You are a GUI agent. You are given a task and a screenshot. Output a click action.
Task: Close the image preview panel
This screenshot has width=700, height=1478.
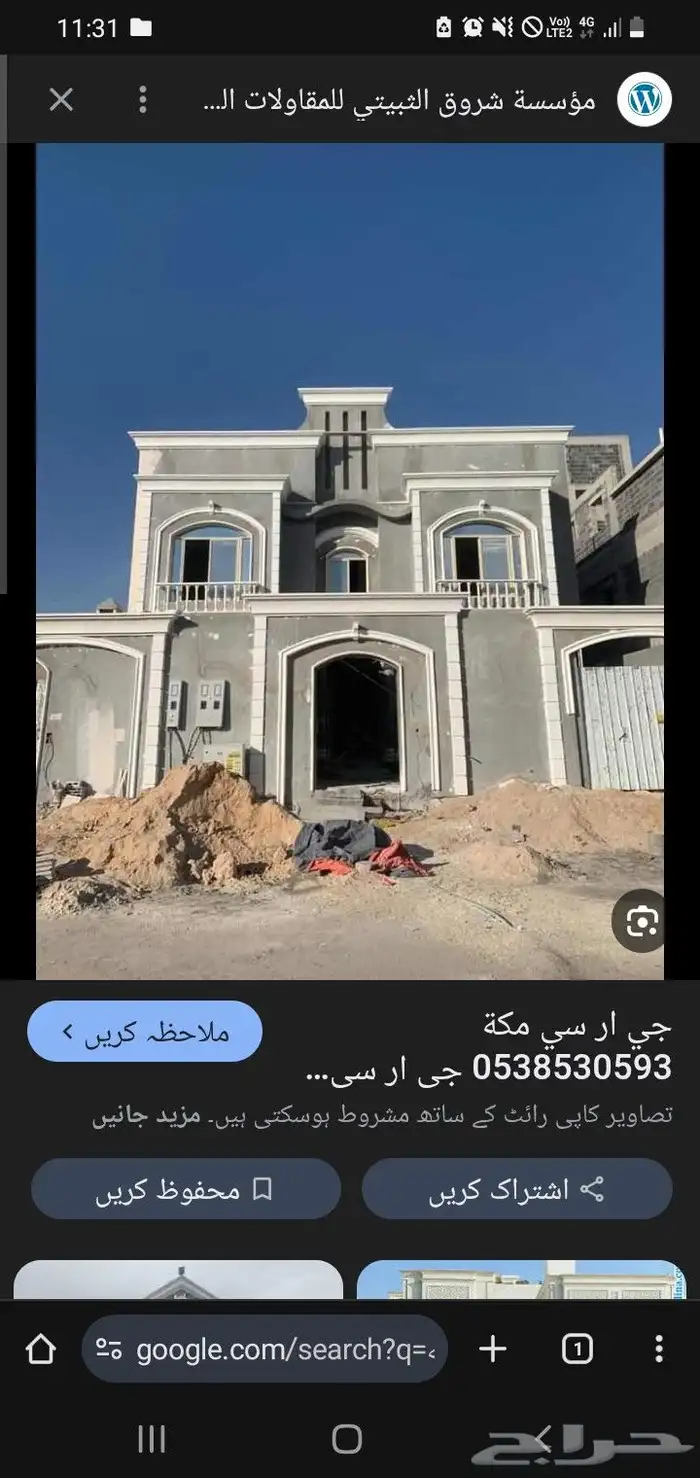(x=61, y=99)
